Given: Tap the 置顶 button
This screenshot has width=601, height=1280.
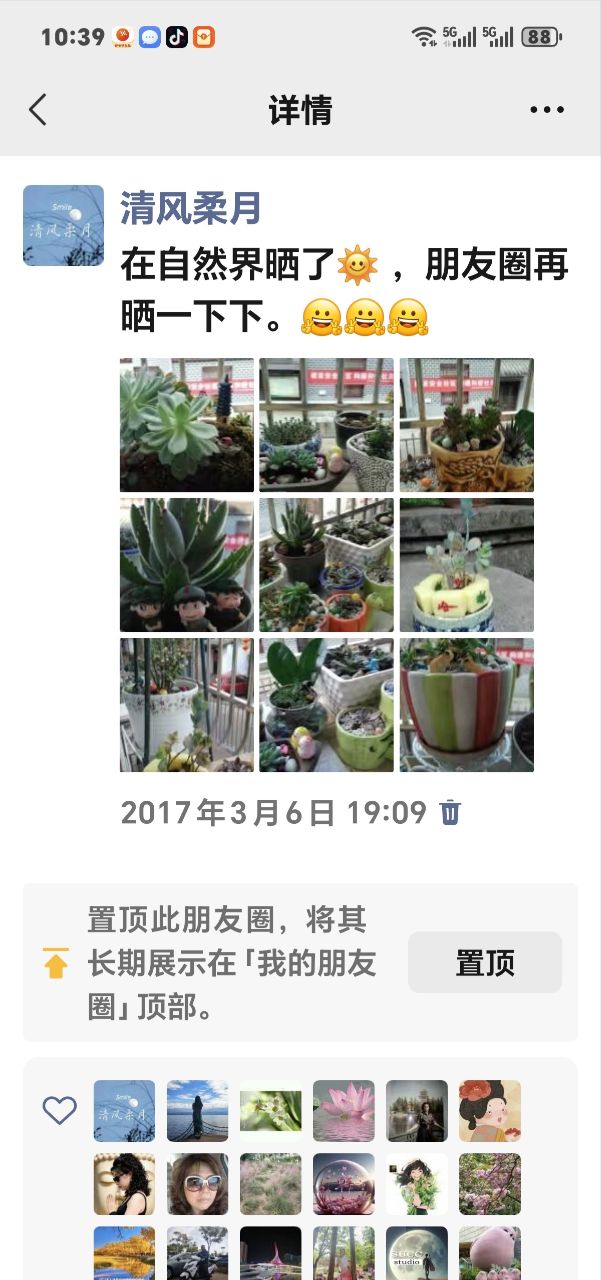Looking at the screenshot, I should coord(485,962).
